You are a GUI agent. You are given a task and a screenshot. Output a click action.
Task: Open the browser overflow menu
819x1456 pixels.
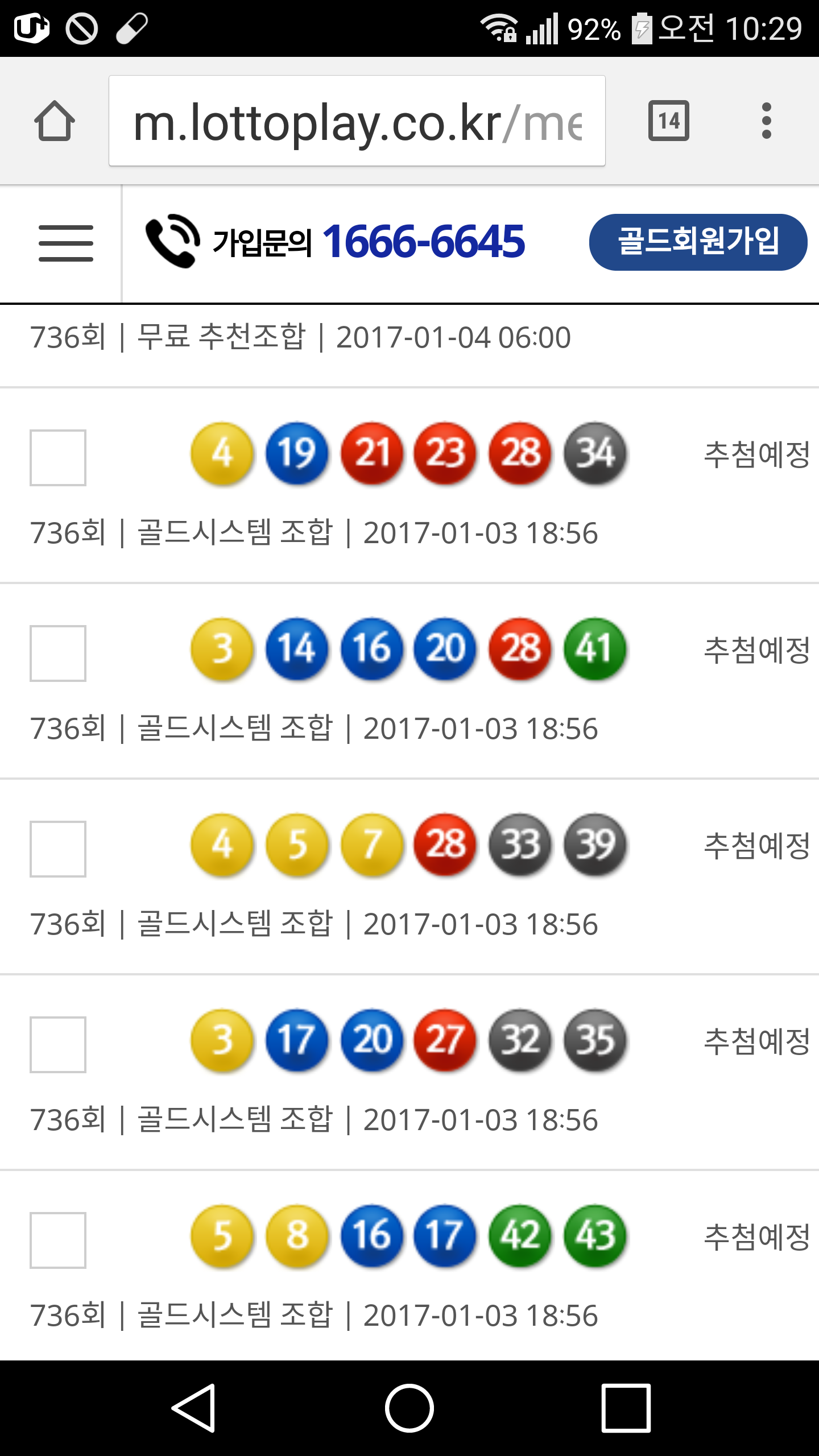tap(766, 121)
